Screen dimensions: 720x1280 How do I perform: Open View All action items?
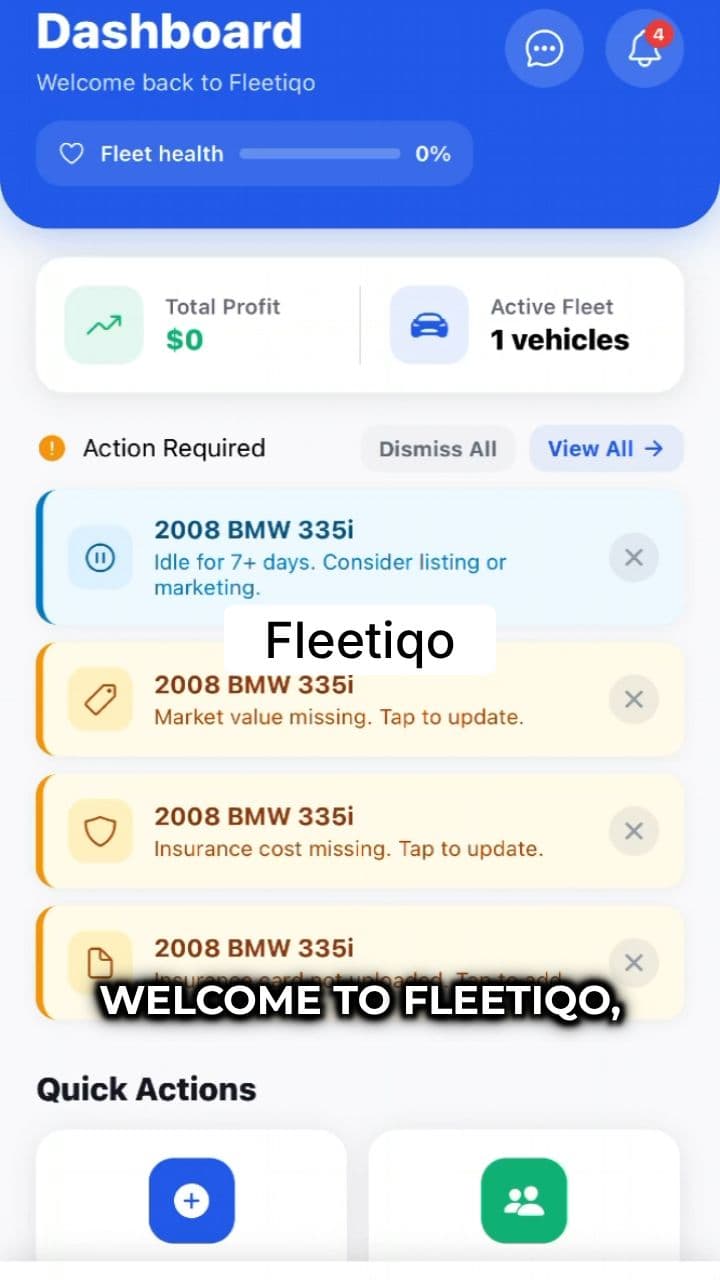coord(606,448)
